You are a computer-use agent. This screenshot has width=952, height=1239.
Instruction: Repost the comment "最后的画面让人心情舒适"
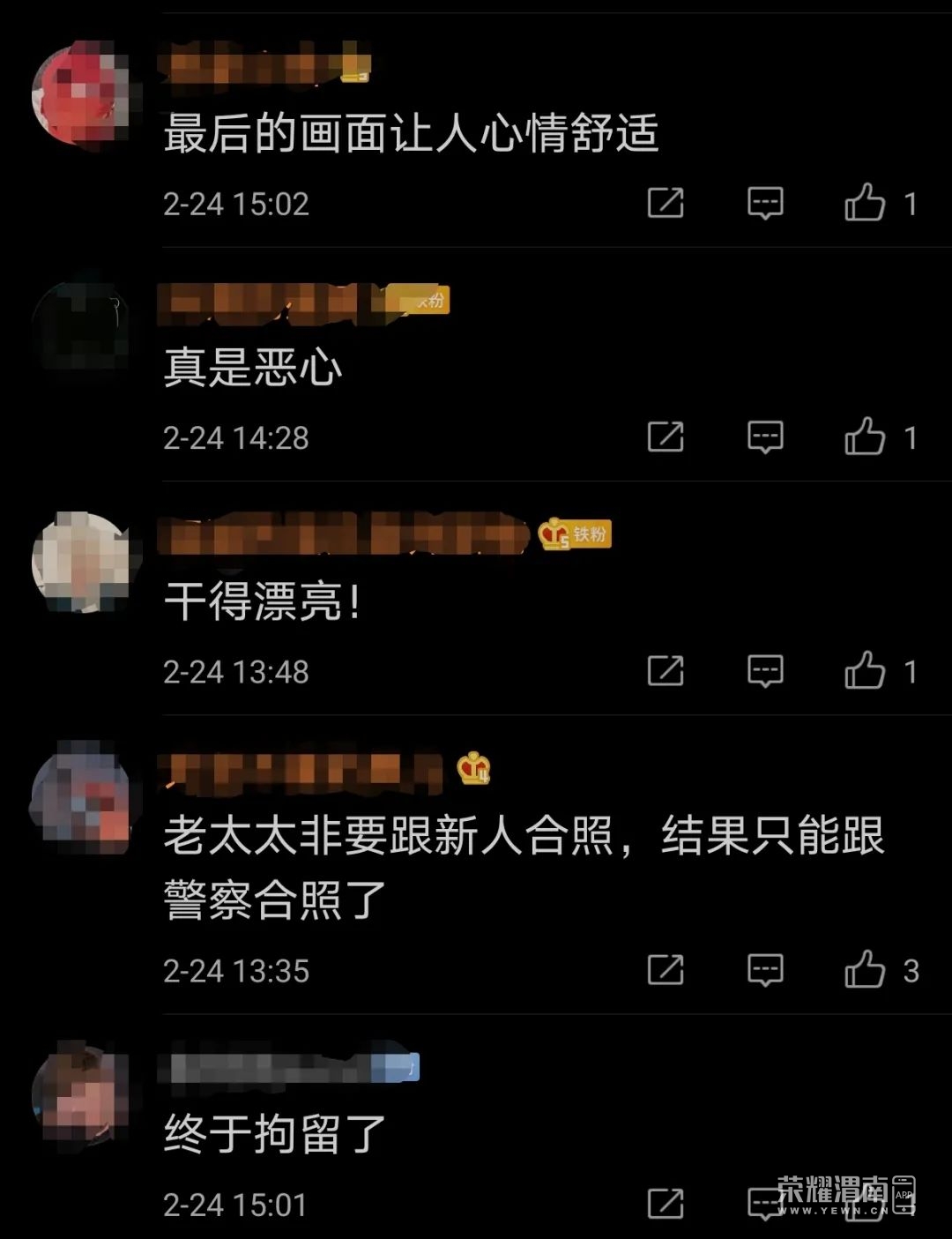point(666,203)
